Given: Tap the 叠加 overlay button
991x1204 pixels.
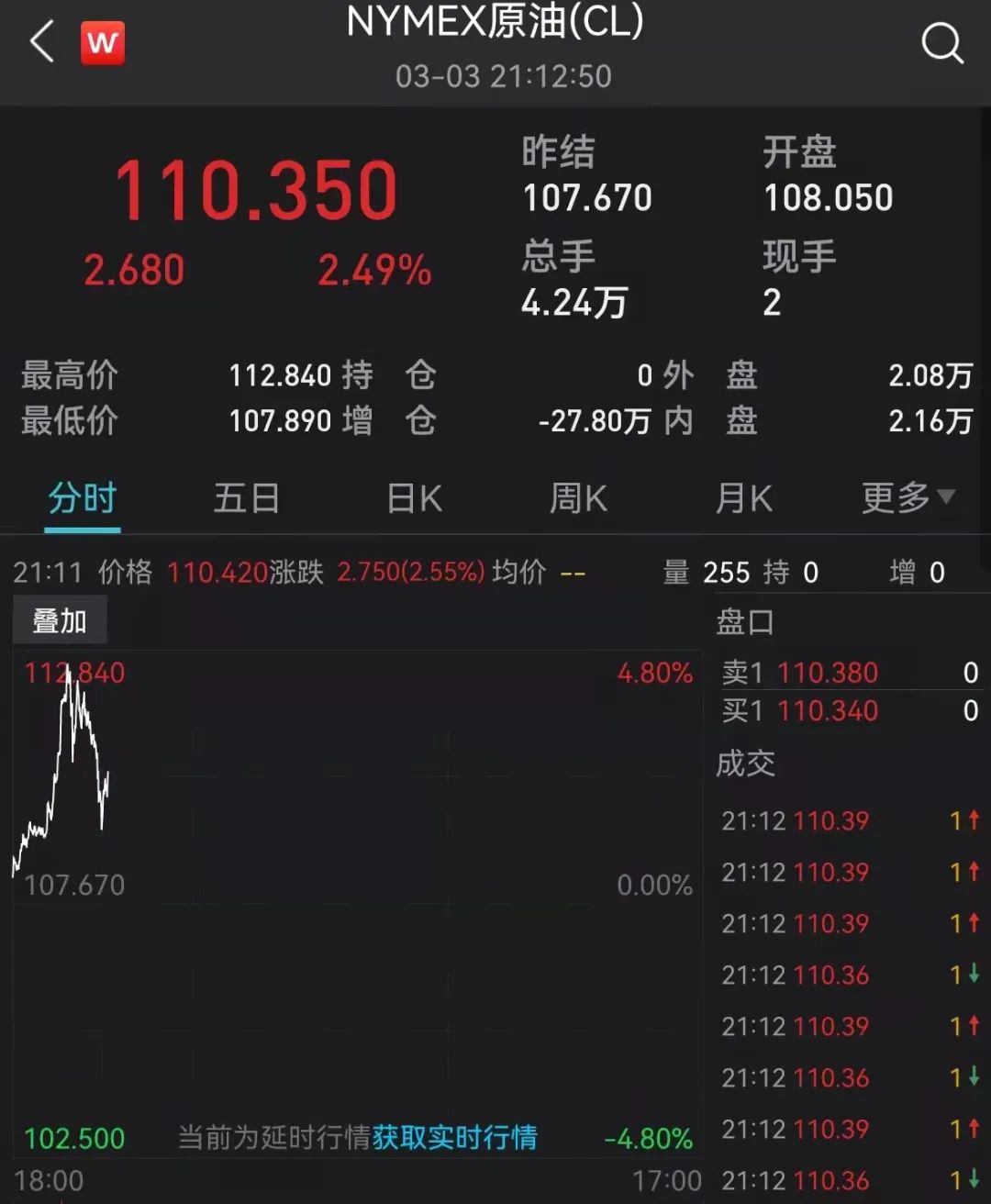Looking at the screenshot, I should (x=60, y=620).
